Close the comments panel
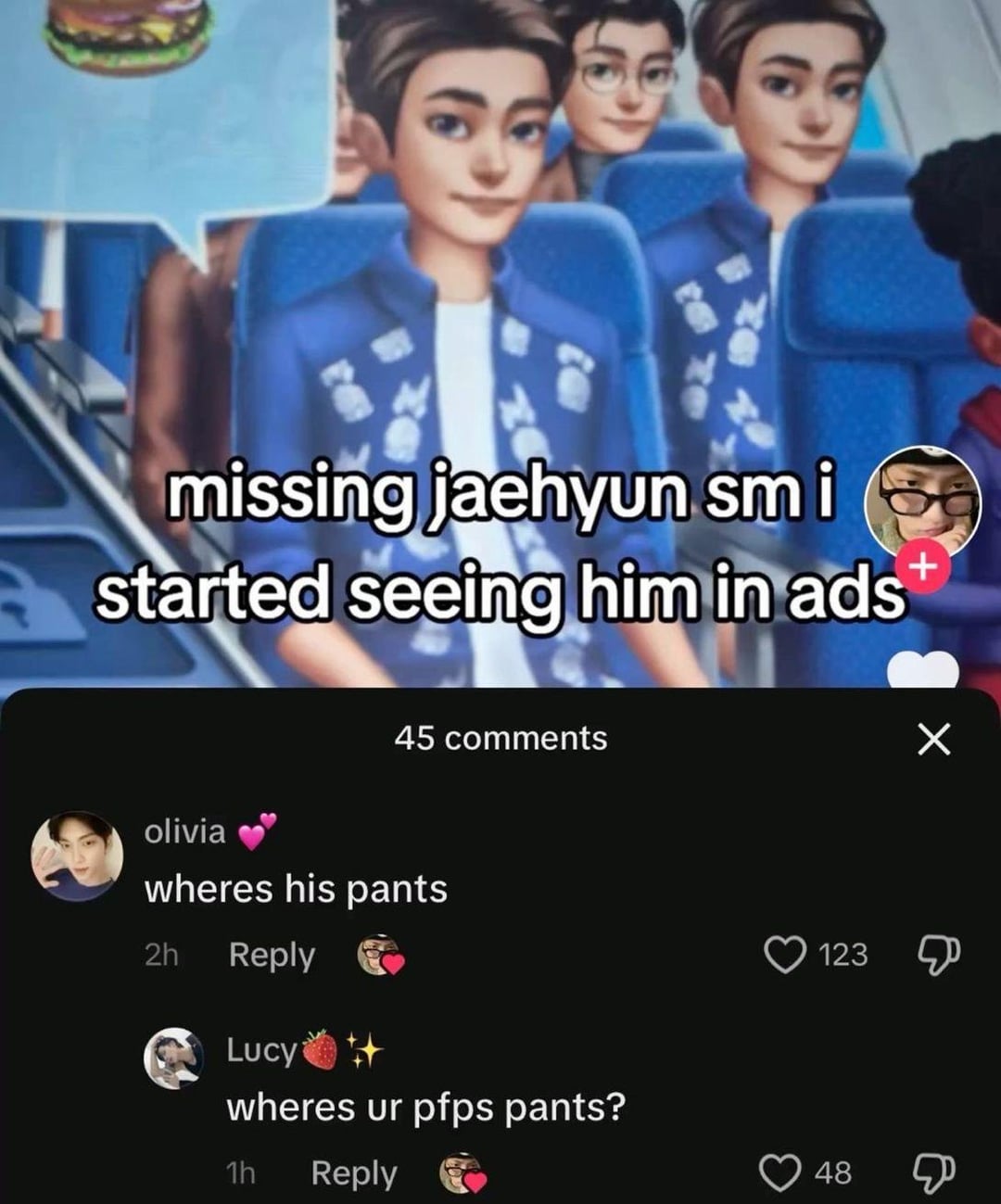Viewport: 1001px width, 1204px height. [933, 740]
